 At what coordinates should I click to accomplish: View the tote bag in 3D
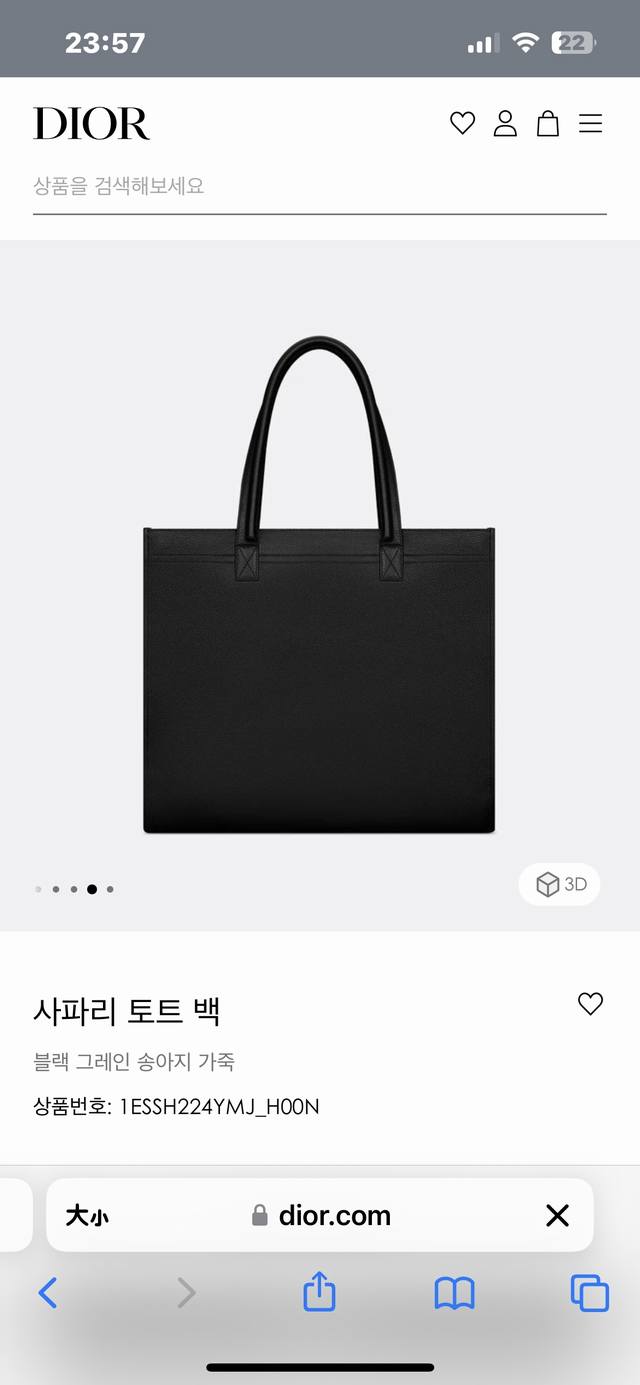tap(560, 884)
